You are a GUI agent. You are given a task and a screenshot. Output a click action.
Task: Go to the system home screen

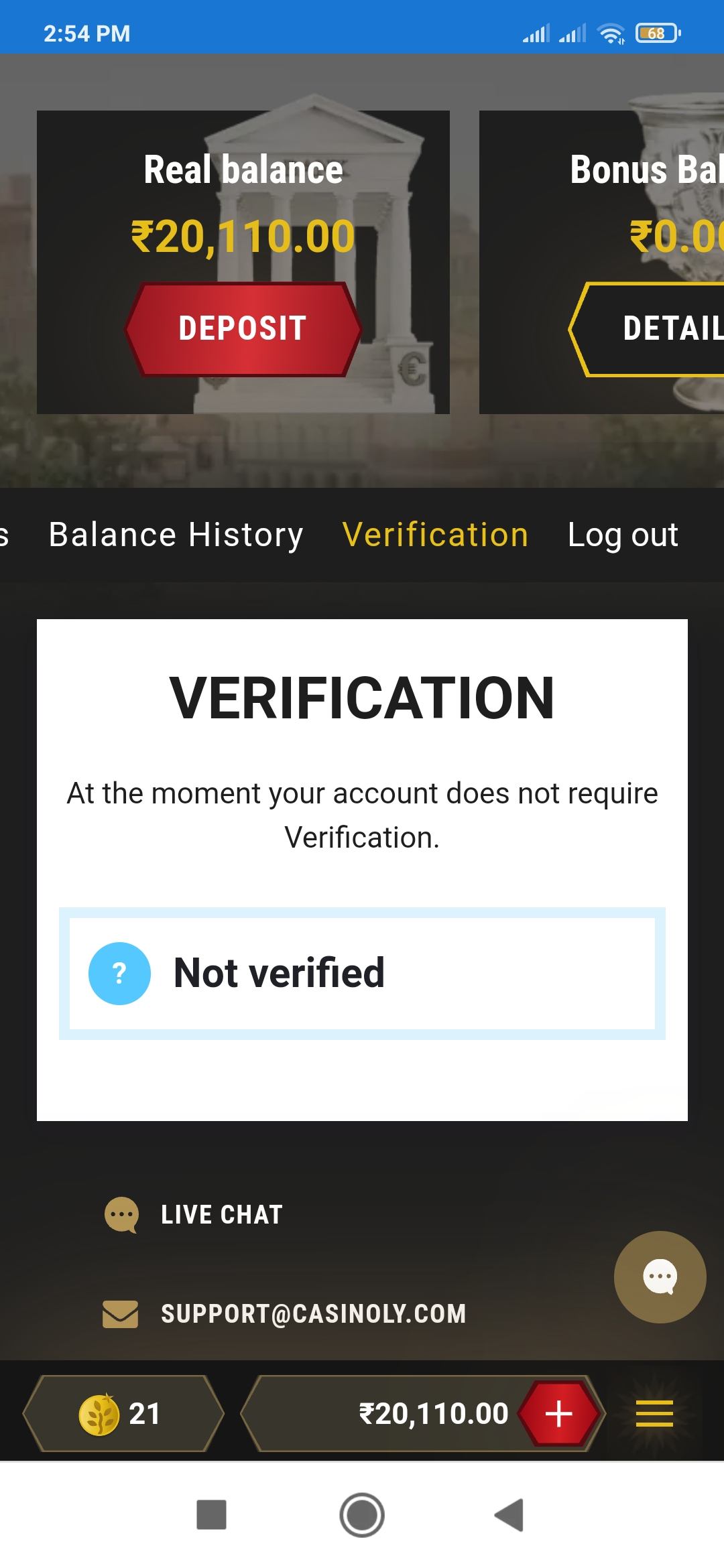coord(362,1515)
